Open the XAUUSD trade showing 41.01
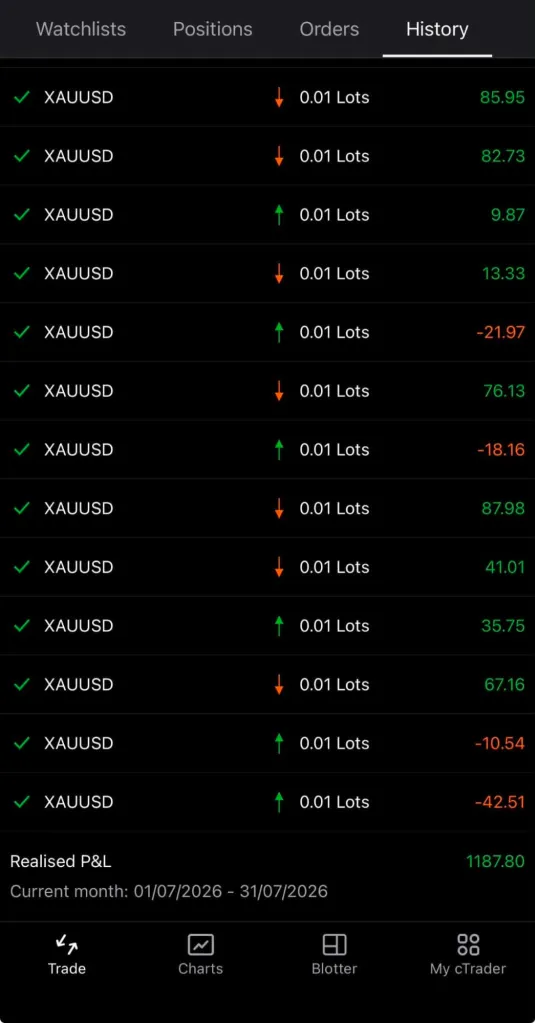 pyautogui.click(x=268, y=567)
